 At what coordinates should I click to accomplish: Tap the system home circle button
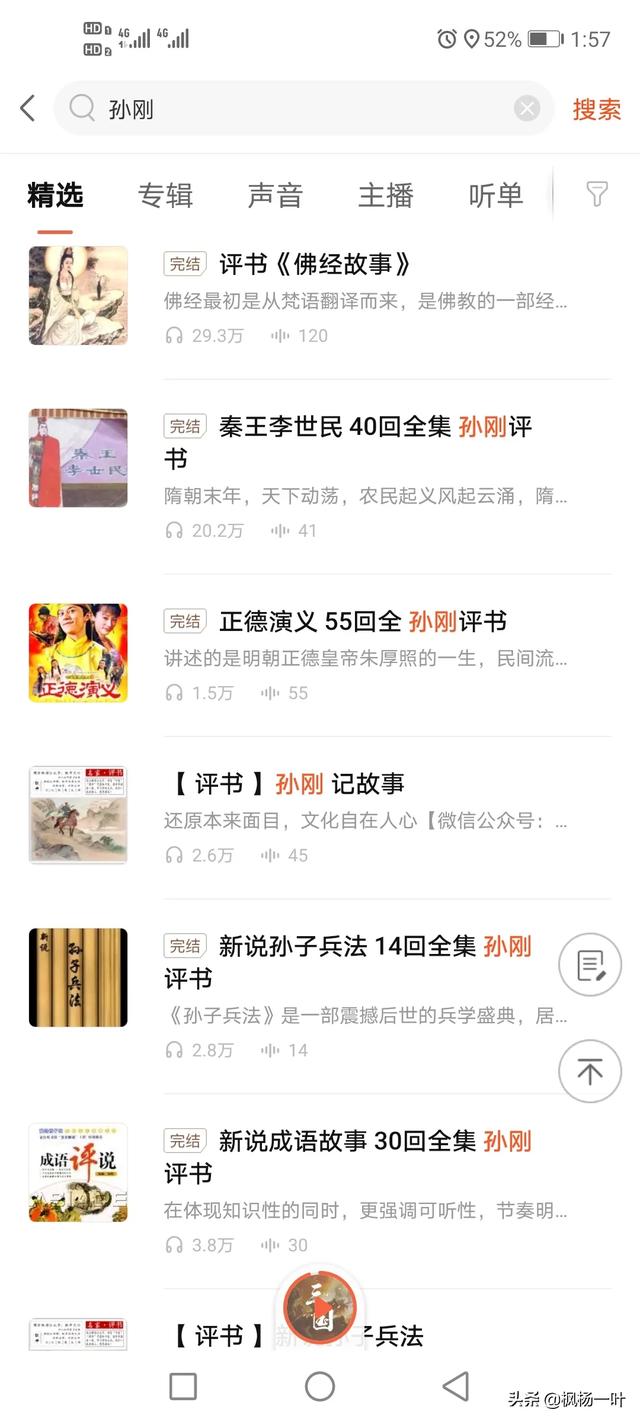(x=320, y=1386)
